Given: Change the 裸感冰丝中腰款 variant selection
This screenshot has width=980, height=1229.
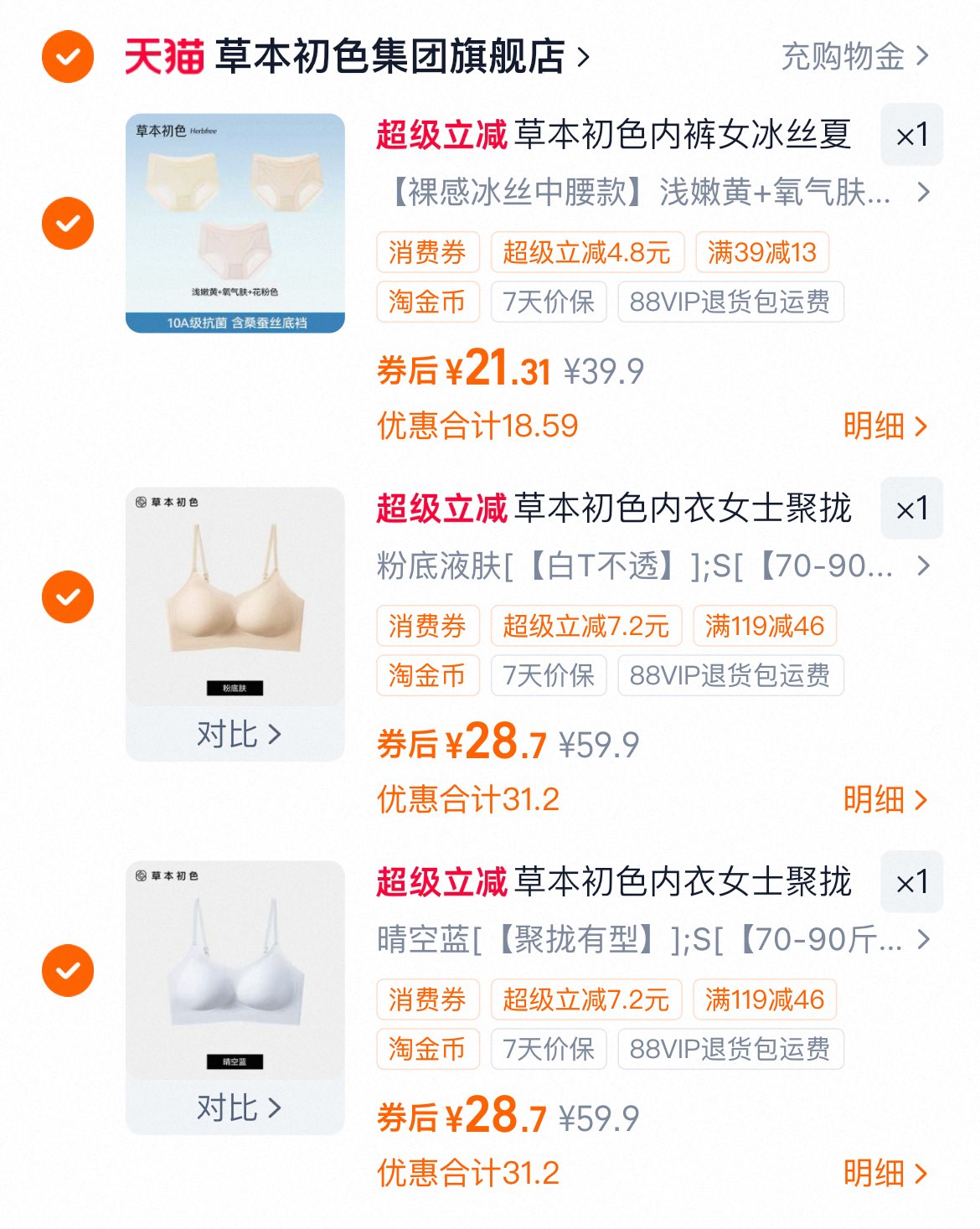Looking at the screenshot, I should pos(653,193).
